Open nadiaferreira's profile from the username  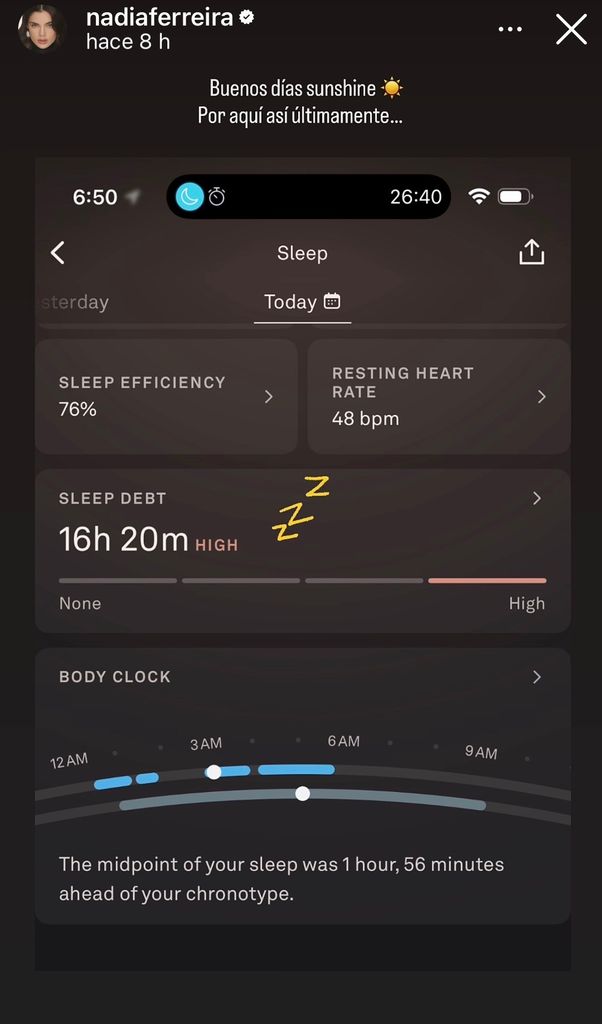tap(160, 18)
